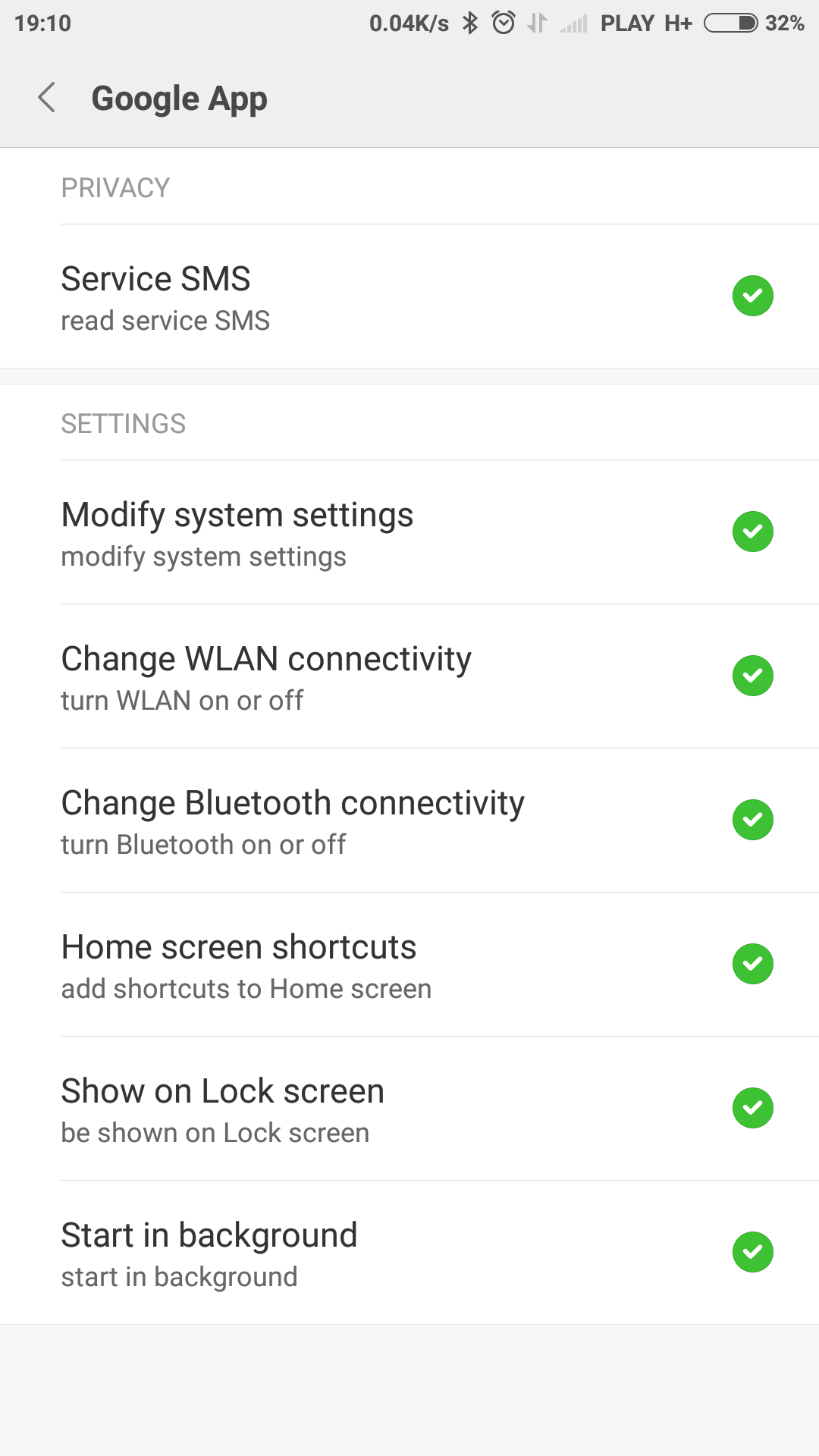Viewport: 819px width, 1456px height.
Task: Open Home screen shortcuts permission
Action: pyautogui.click(x=409, y=965)
